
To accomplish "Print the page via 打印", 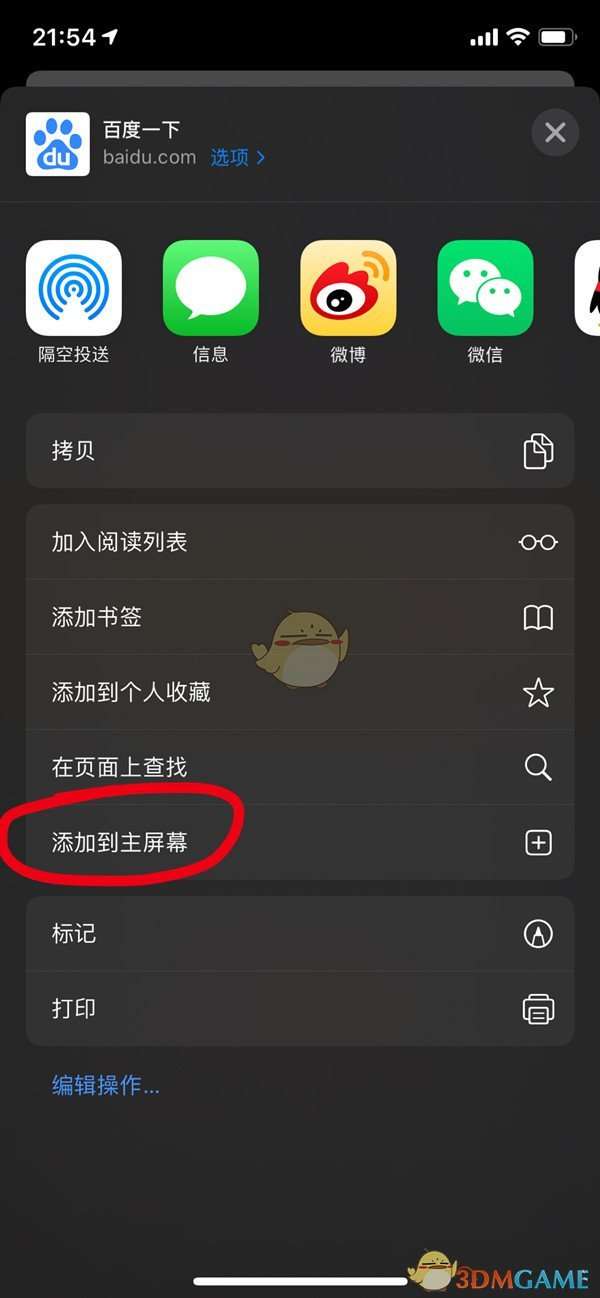I will 300,1009.
